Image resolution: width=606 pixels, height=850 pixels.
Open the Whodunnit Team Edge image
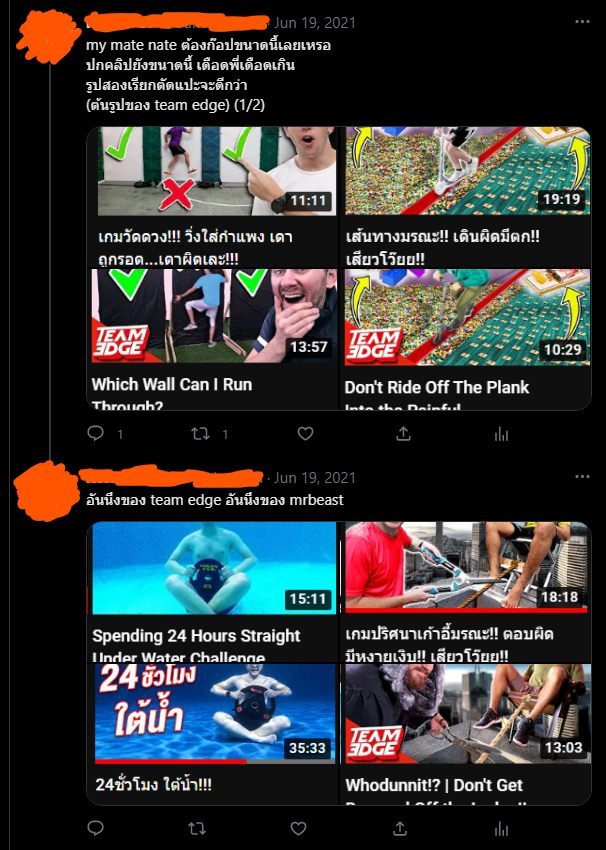467,734
